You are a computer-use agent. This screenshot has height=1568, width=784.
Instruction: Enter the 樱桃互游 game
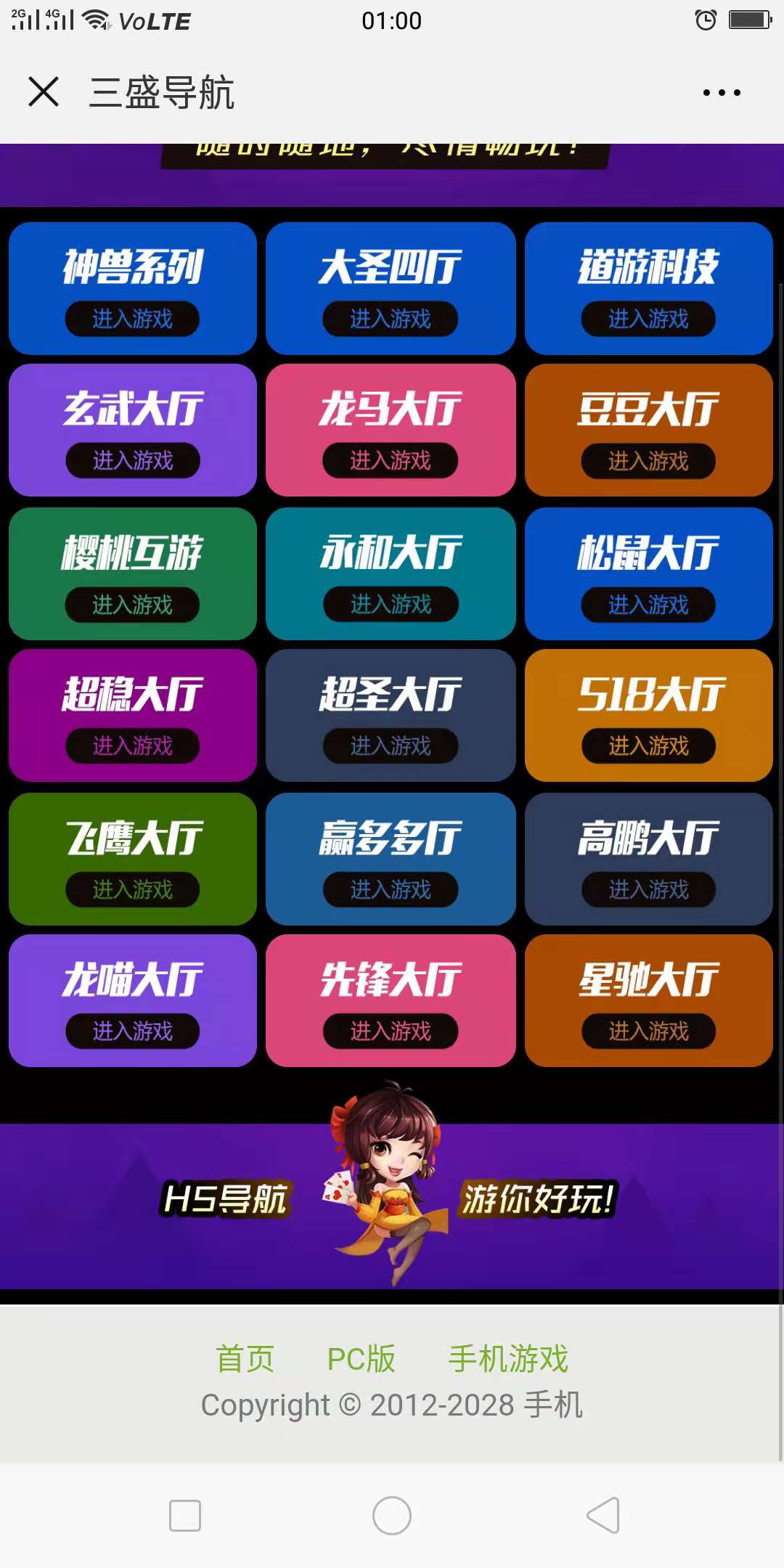click(x=132, y=604)
